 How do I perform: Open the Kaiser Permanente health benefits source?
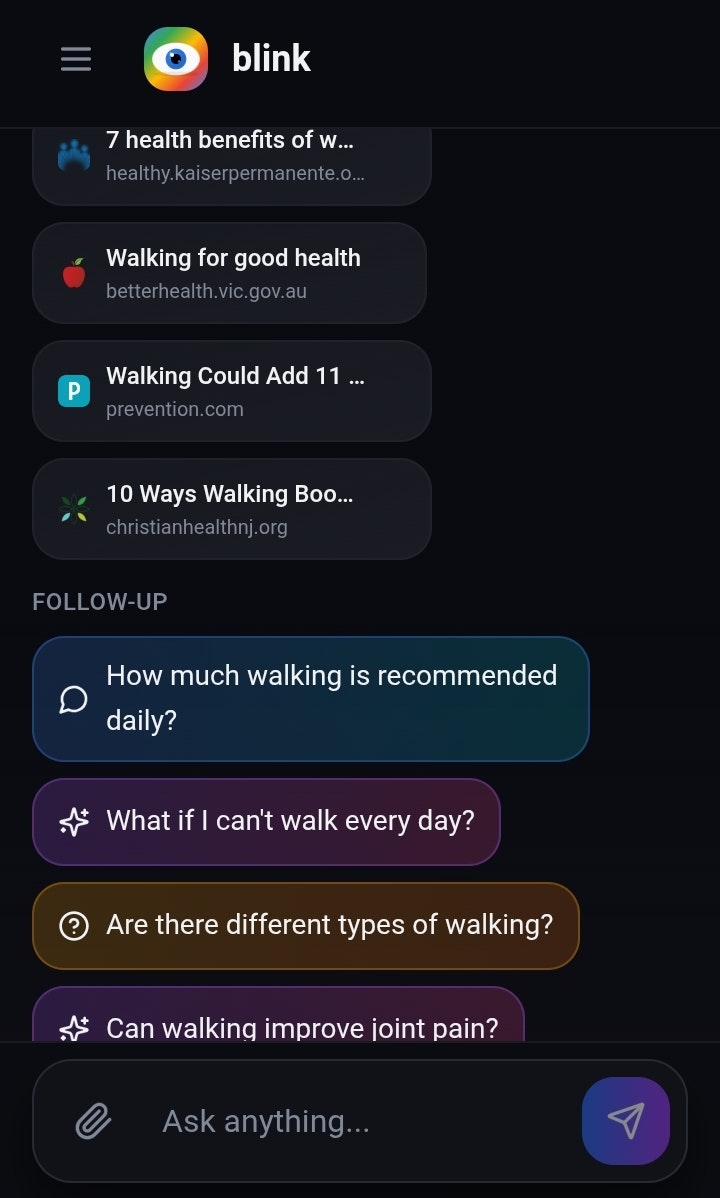coord(232,166)
